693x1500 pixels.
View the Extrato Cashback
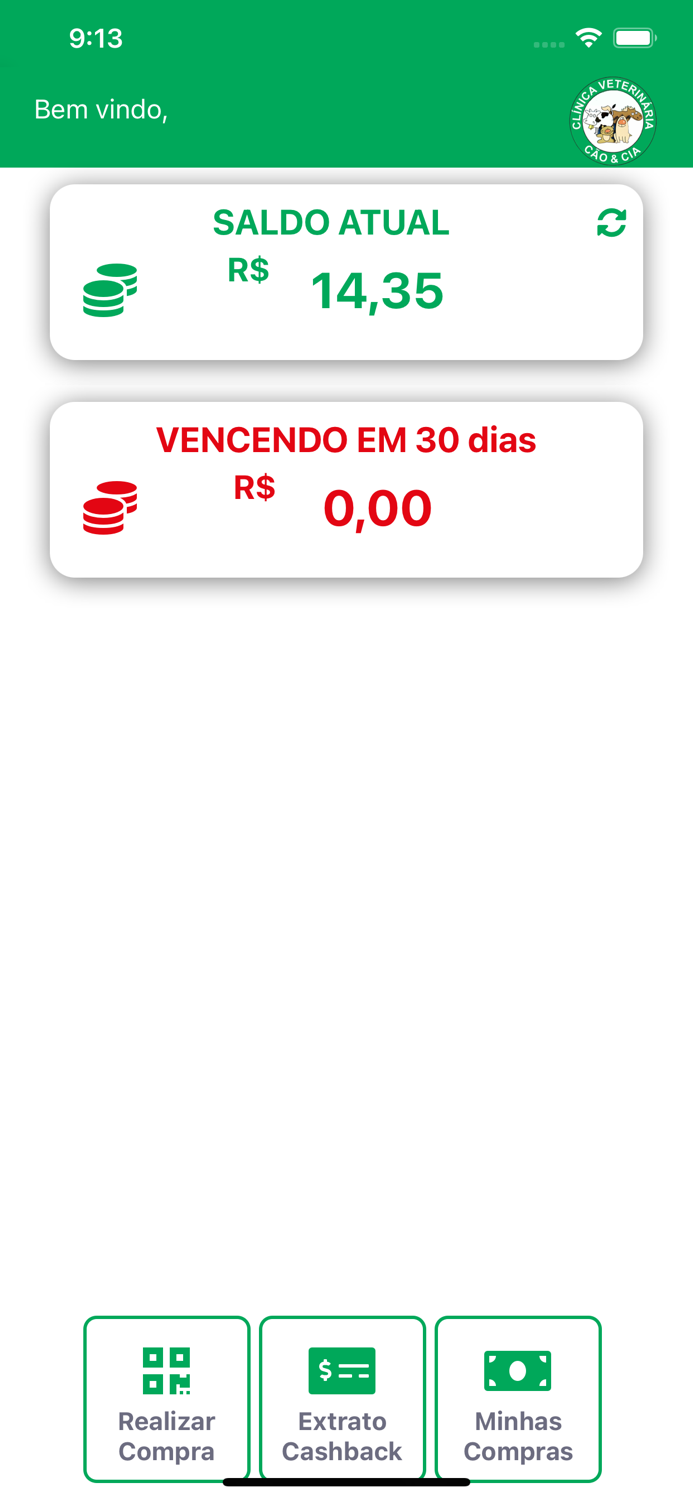click(342, 1399)
